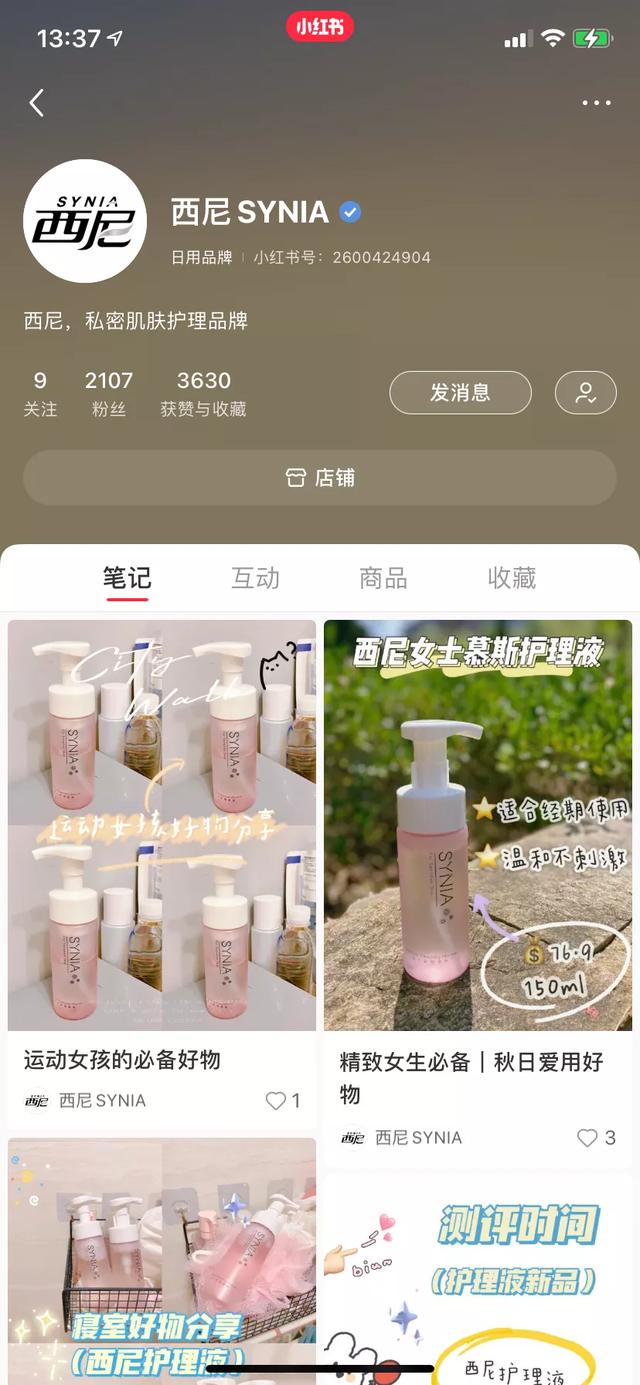Switch to the 互动 tab
Image resolution: width=640 pixels, height=1385 pixels.
[x=255, y=578]
